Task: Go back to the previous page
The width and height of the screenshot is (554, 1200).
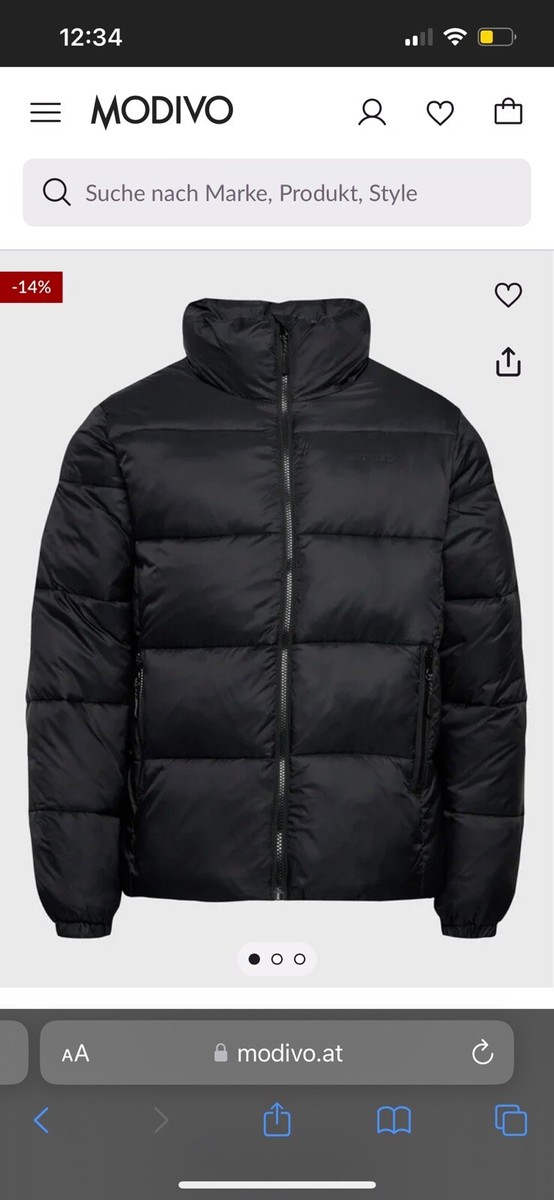Action: point(41,1120)
